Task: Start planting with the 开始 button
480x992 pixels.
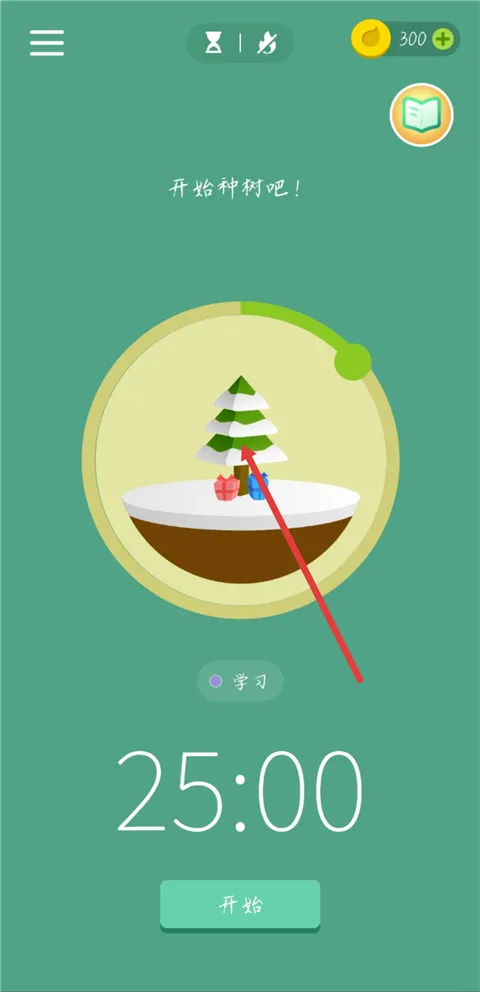Action: 240,905
